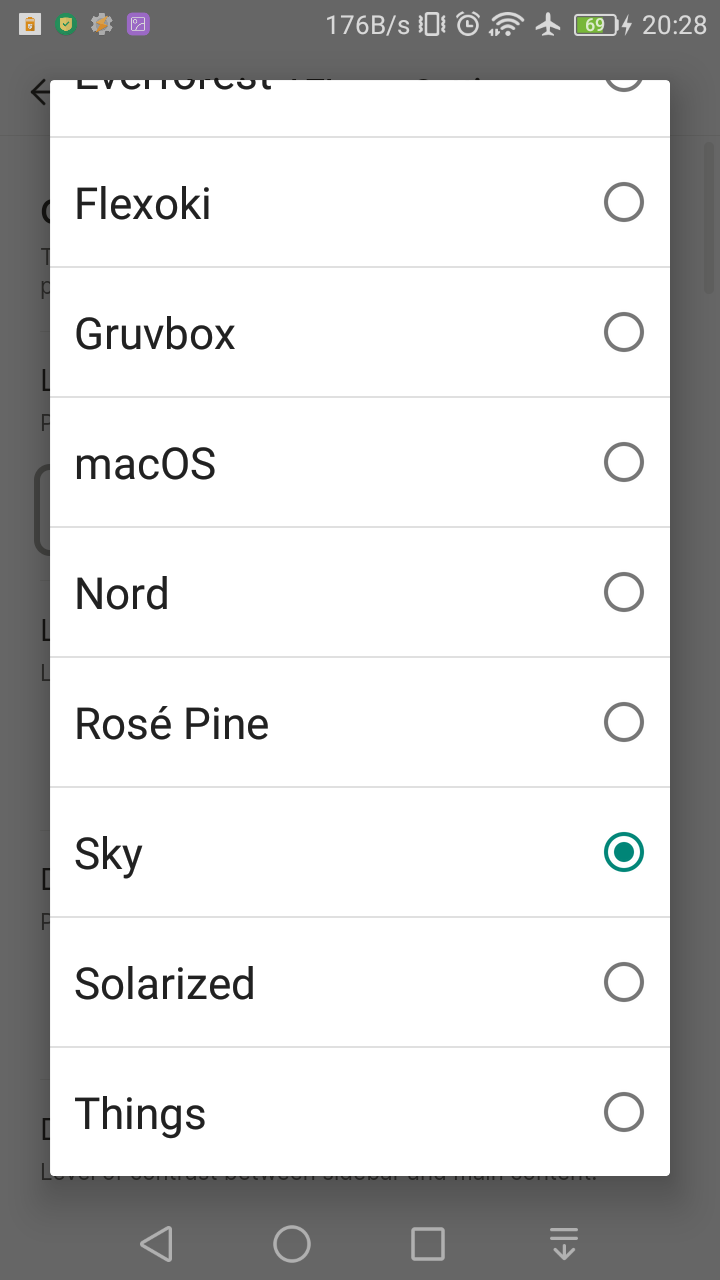Choose the Gruvbox option
This screenshot has width=720, height=1280.
360,333
